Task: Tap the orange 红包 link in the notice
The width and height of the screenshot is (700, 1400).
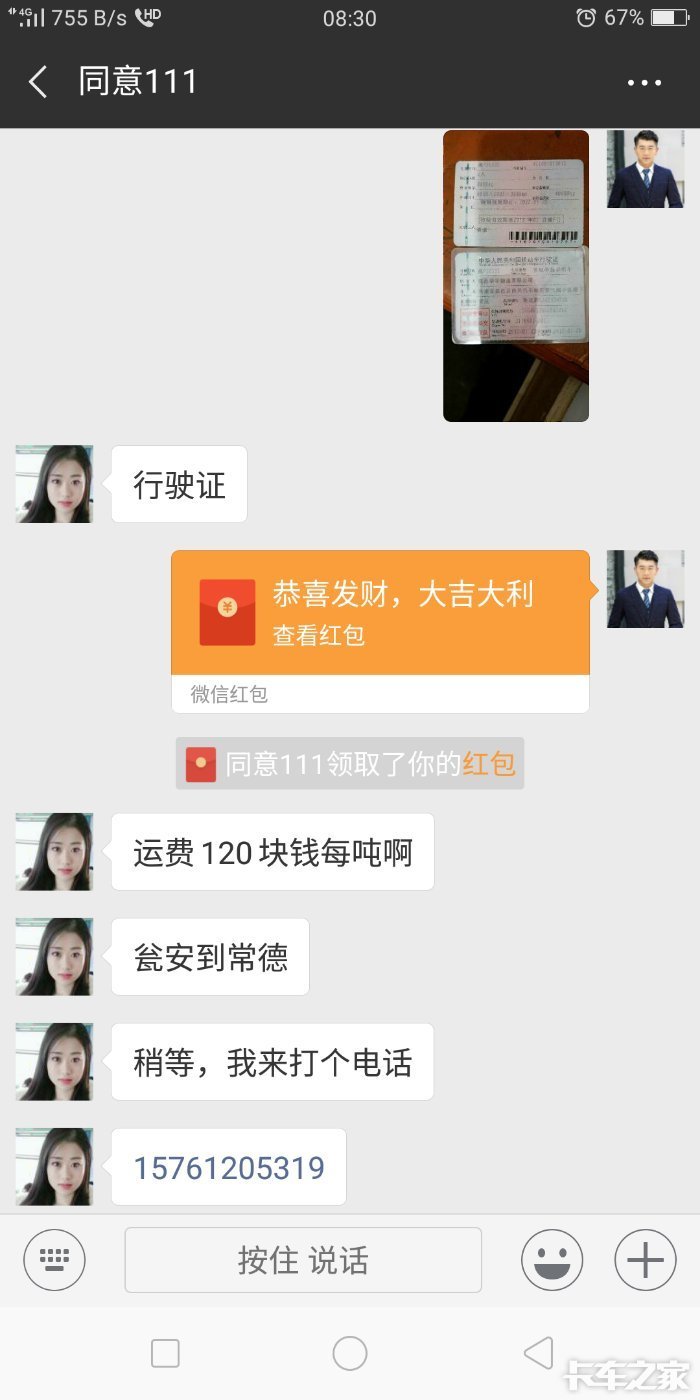Action: tap(488, 764)
